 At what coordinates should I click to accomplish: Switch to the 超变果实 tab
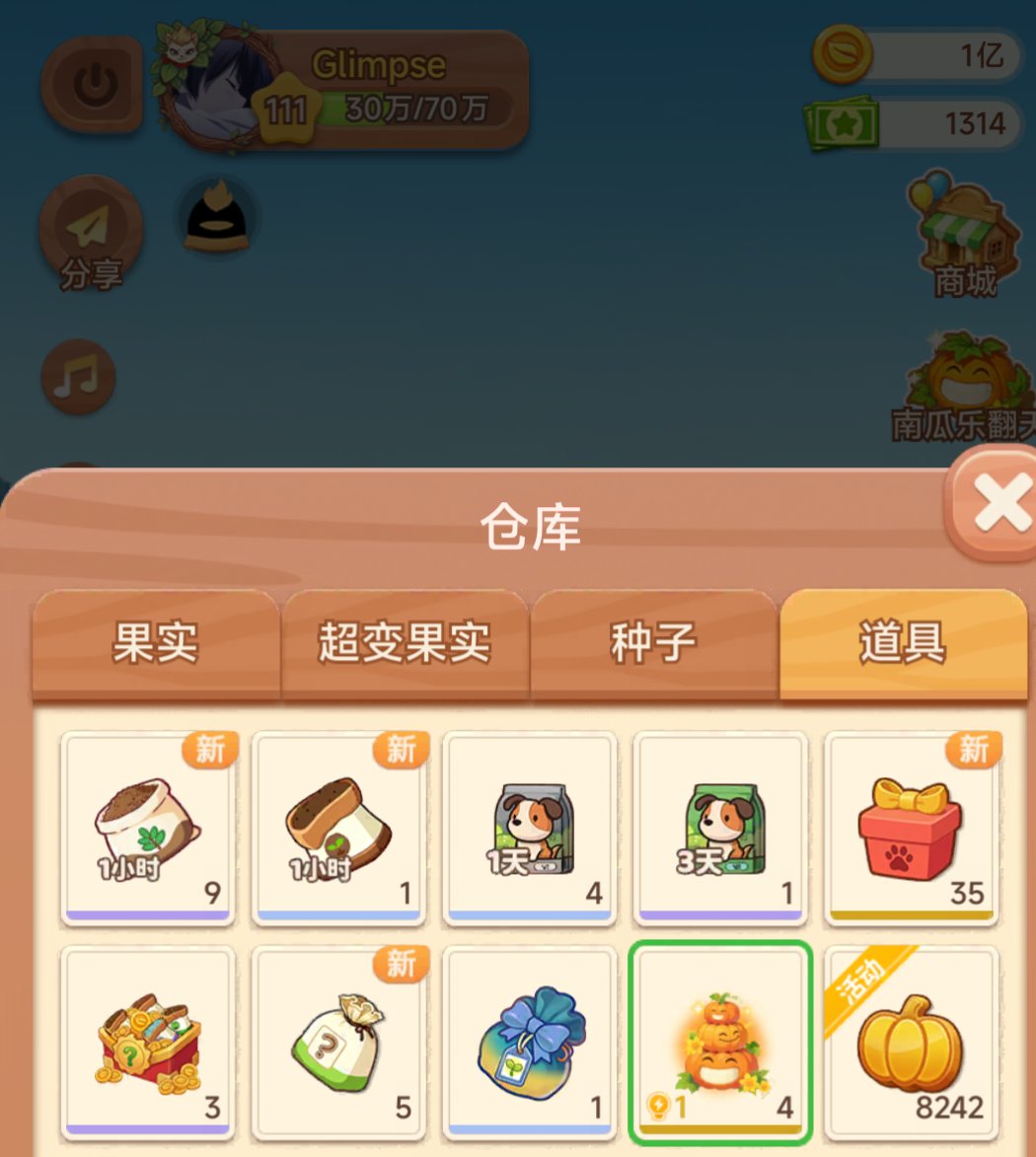coord(405,643)
